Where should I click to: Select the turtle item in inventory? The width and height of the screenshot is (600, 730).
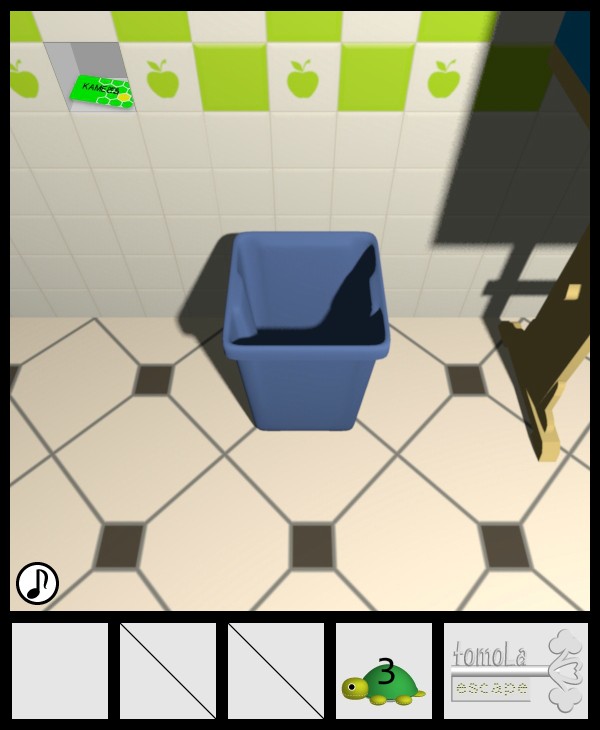click(384, 671)
